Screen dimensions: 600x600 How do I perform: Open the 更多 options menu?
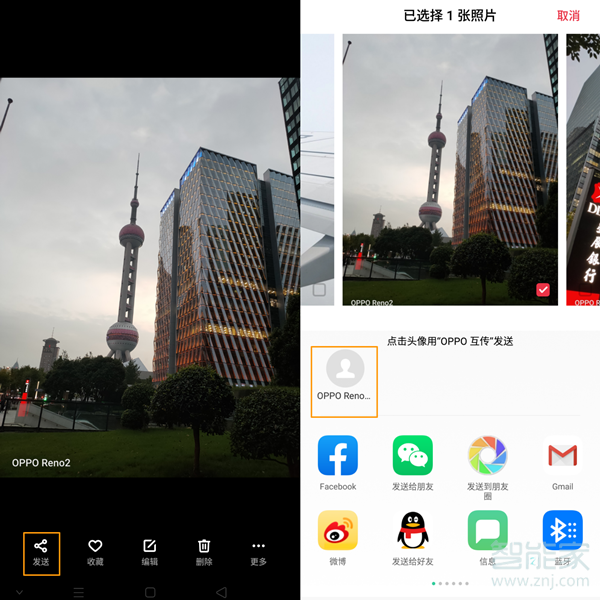258,552
